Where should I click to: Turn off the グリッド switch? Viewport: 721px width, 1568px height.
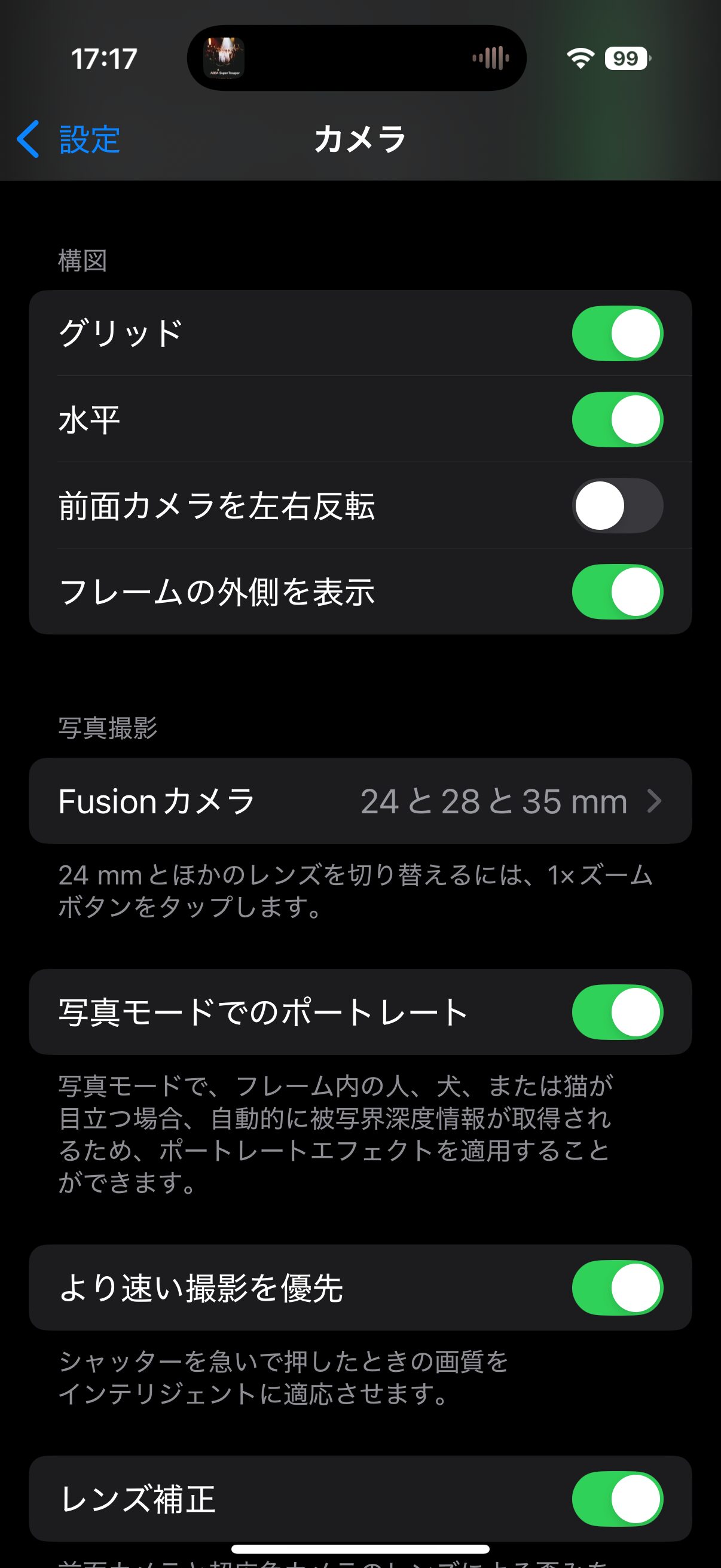tap(617, 334)
